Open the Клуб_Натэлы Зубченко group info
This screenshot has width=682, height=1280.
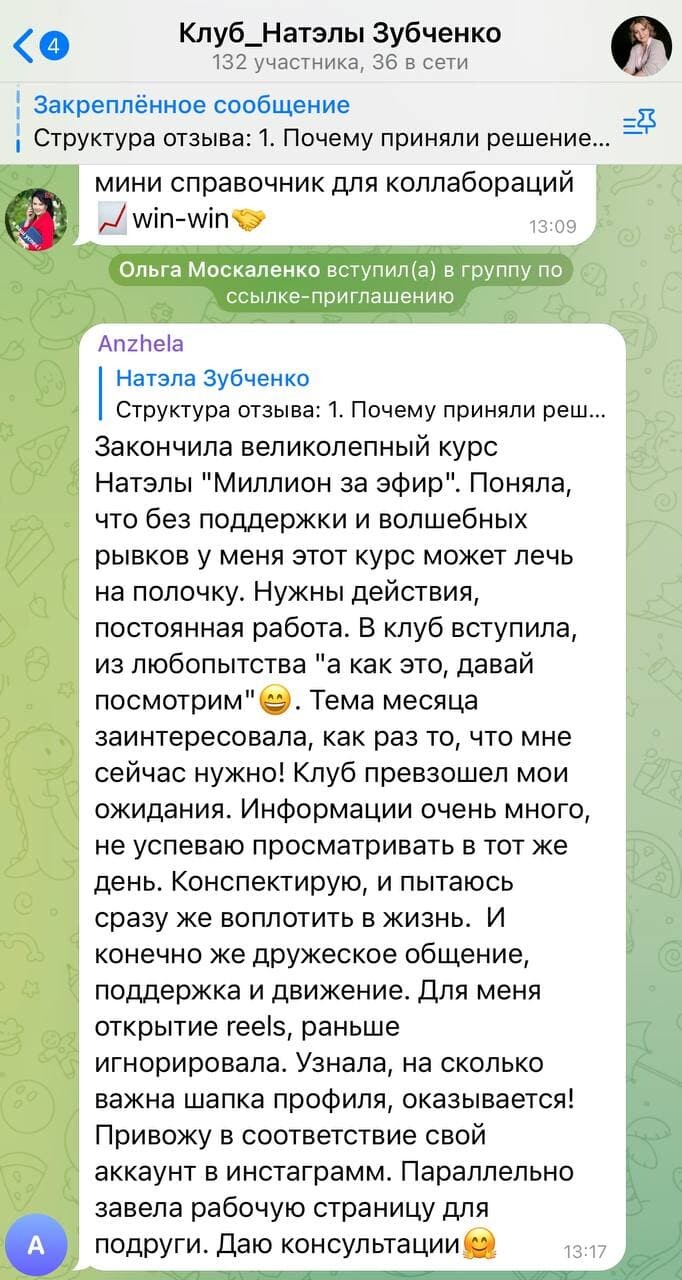click(340, 47)
